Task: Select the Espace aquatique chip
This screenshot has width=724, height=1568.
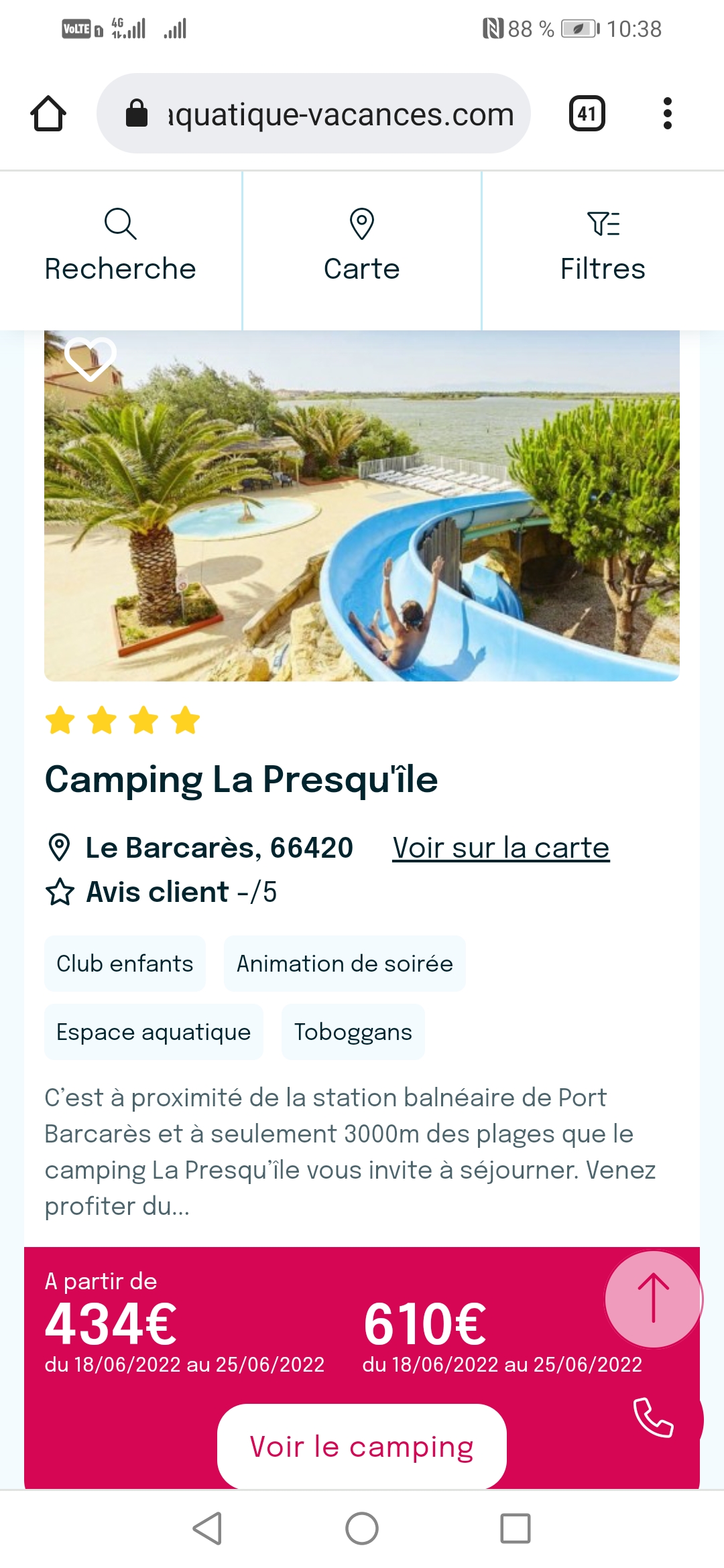Action: click(x=154, y=1032)
